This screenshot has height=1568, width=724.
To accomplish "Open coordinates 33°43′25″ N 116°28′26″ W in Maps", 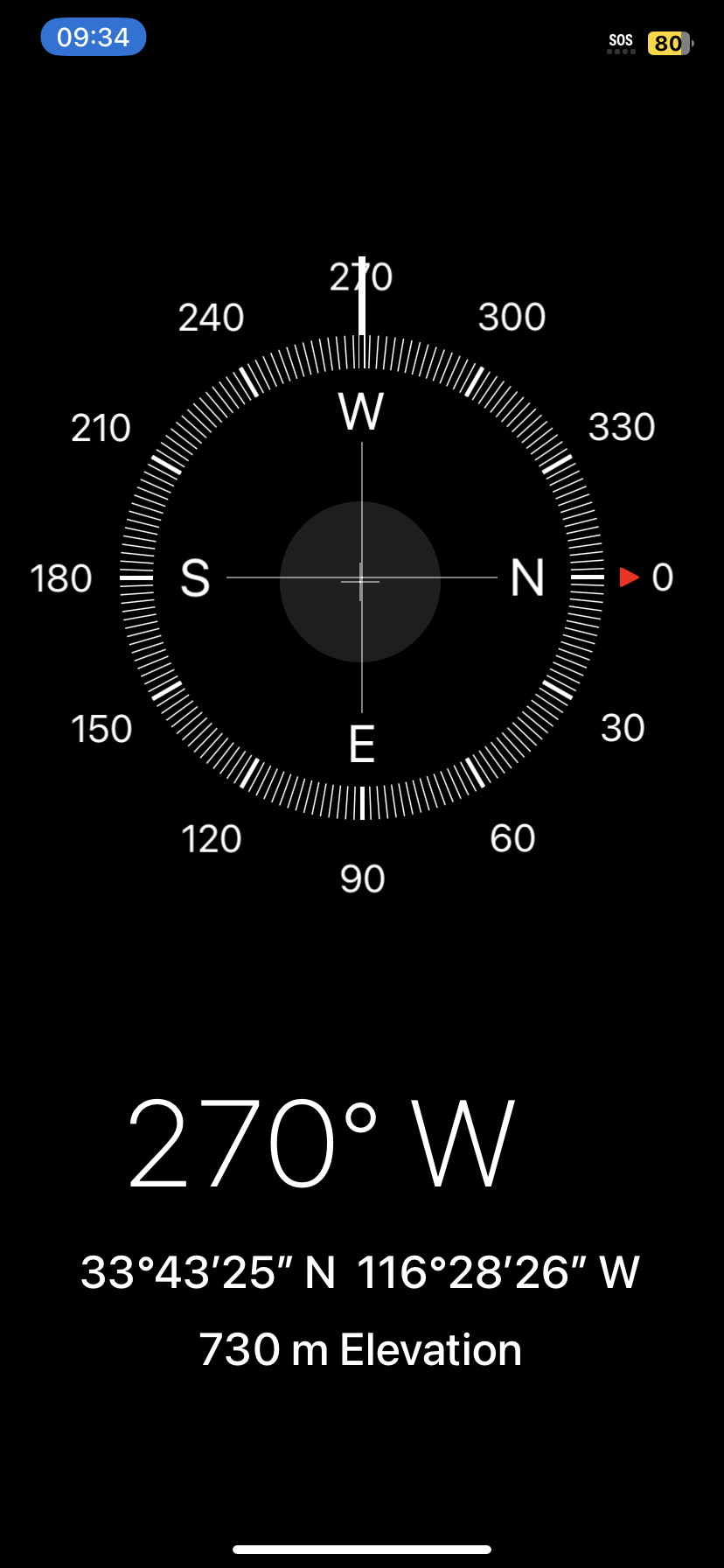I will [x=360, y=1272].
